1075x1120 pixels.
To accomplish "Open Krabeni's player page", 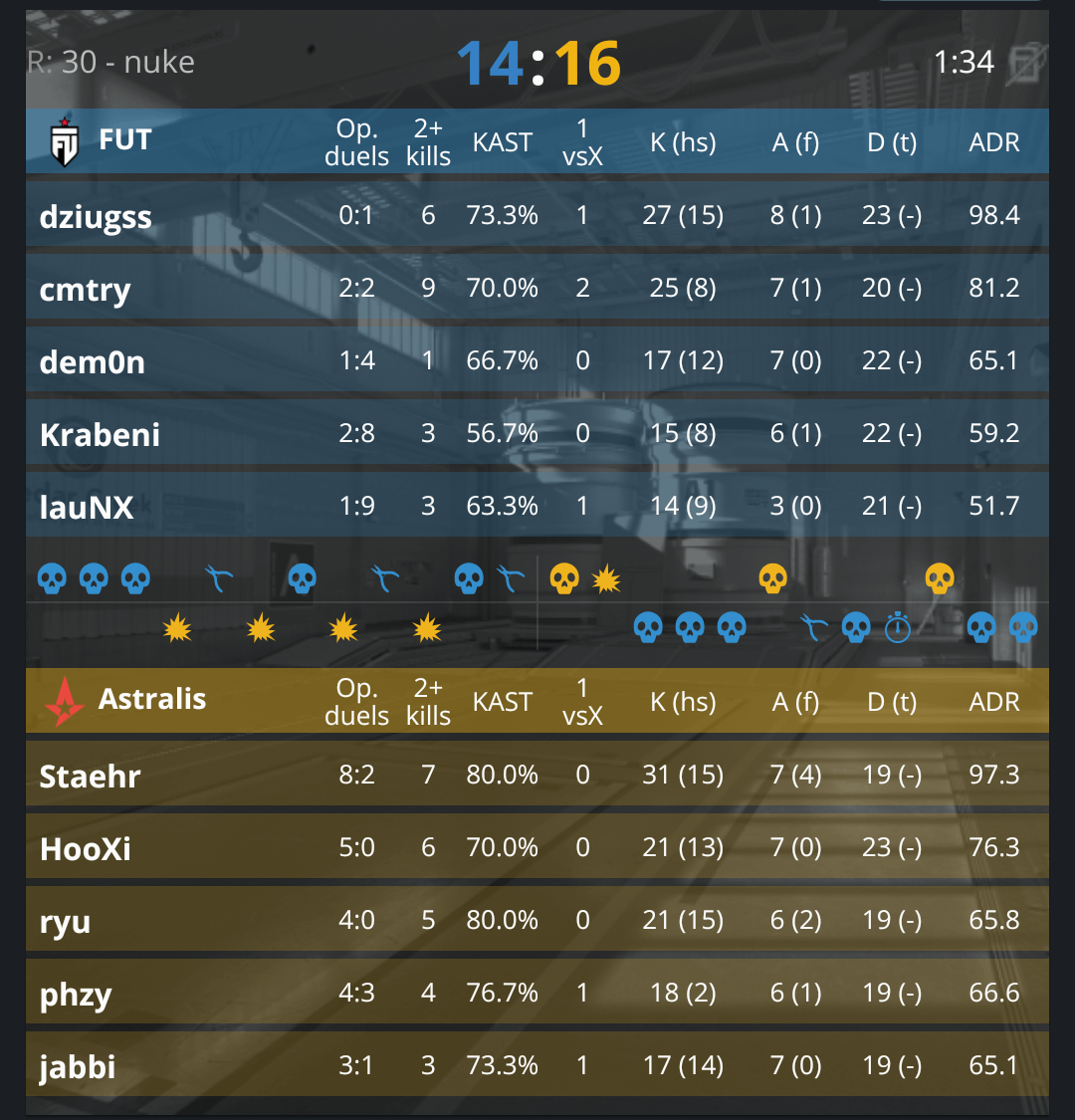I will click(100, 435).
